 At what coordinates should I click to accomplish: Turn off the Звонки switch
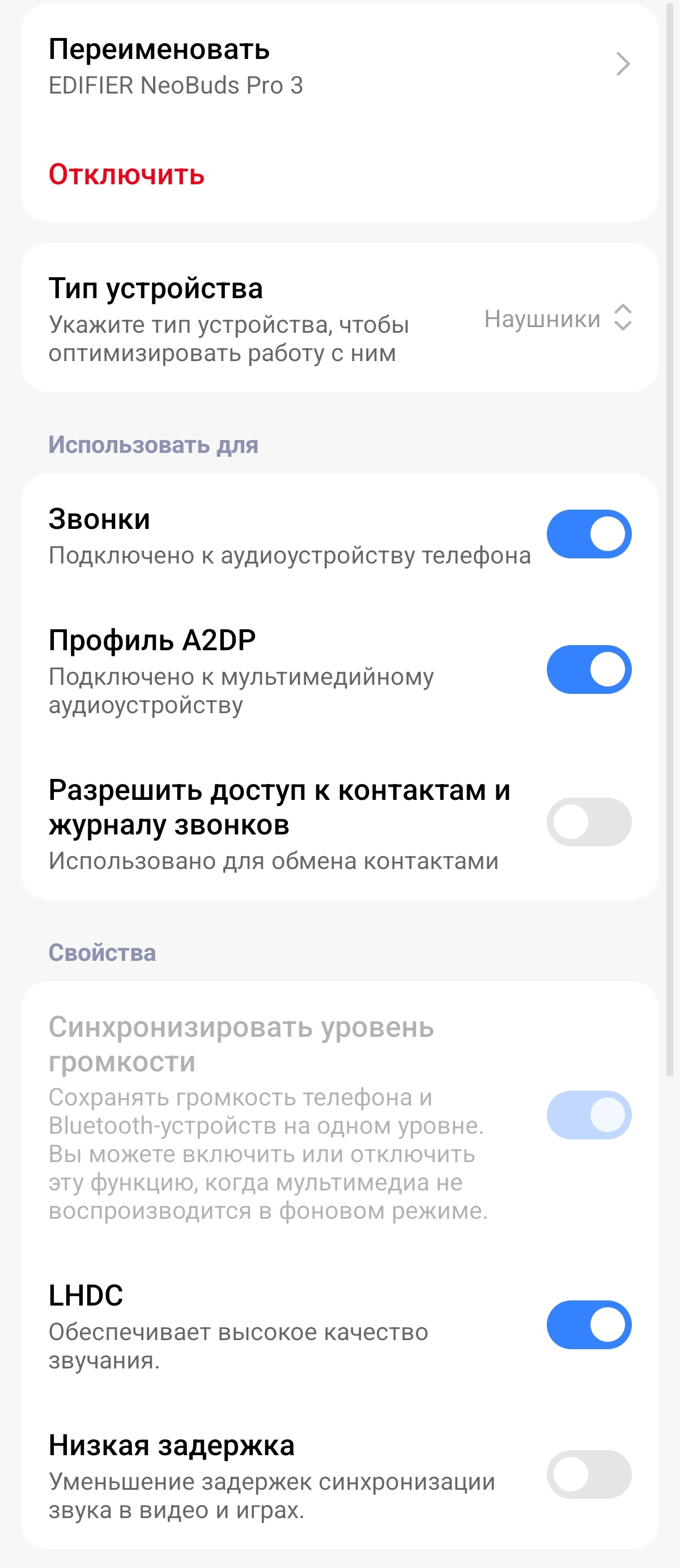588,534
